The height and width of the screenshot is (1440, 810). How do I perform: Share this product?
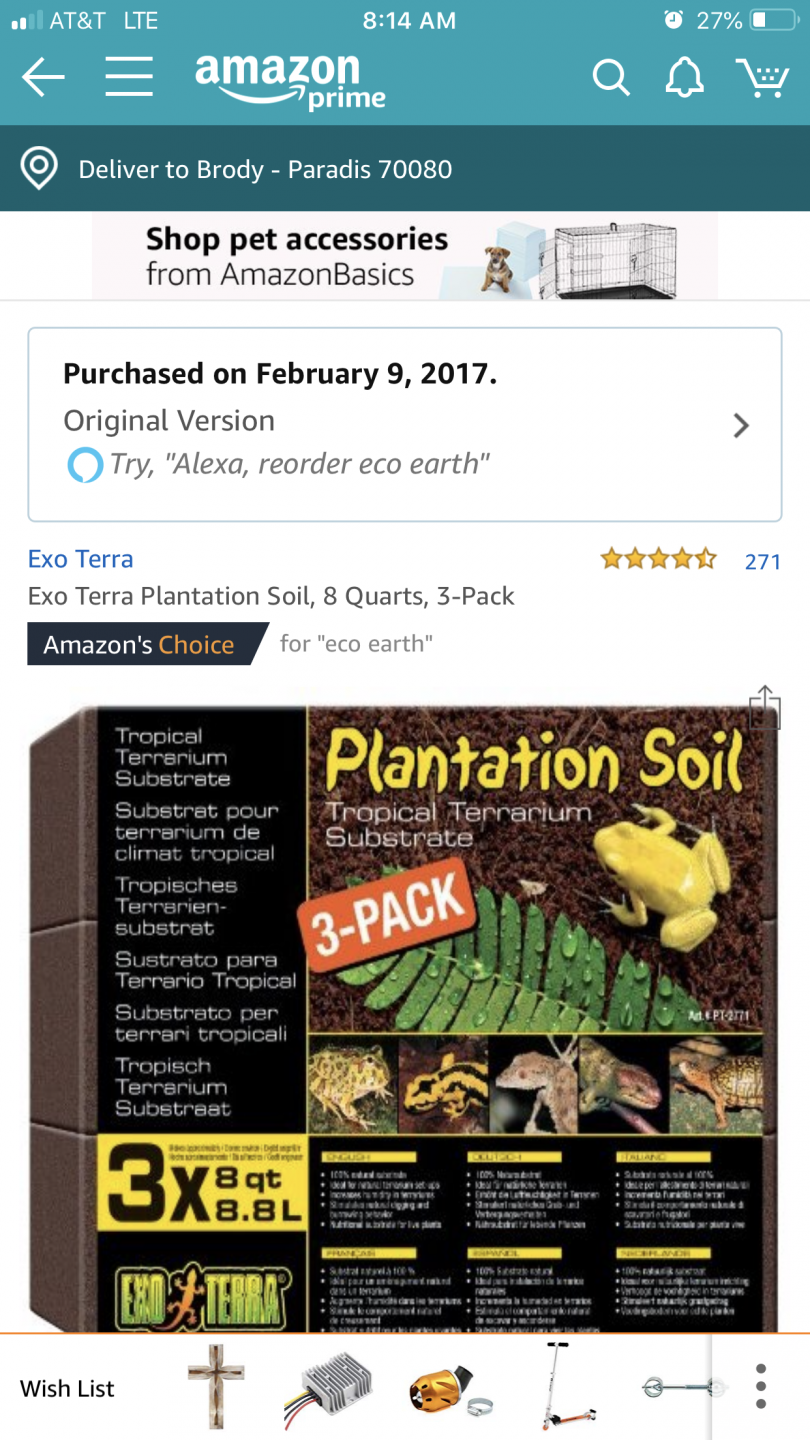pyautogui.click(x=765, y=708)
